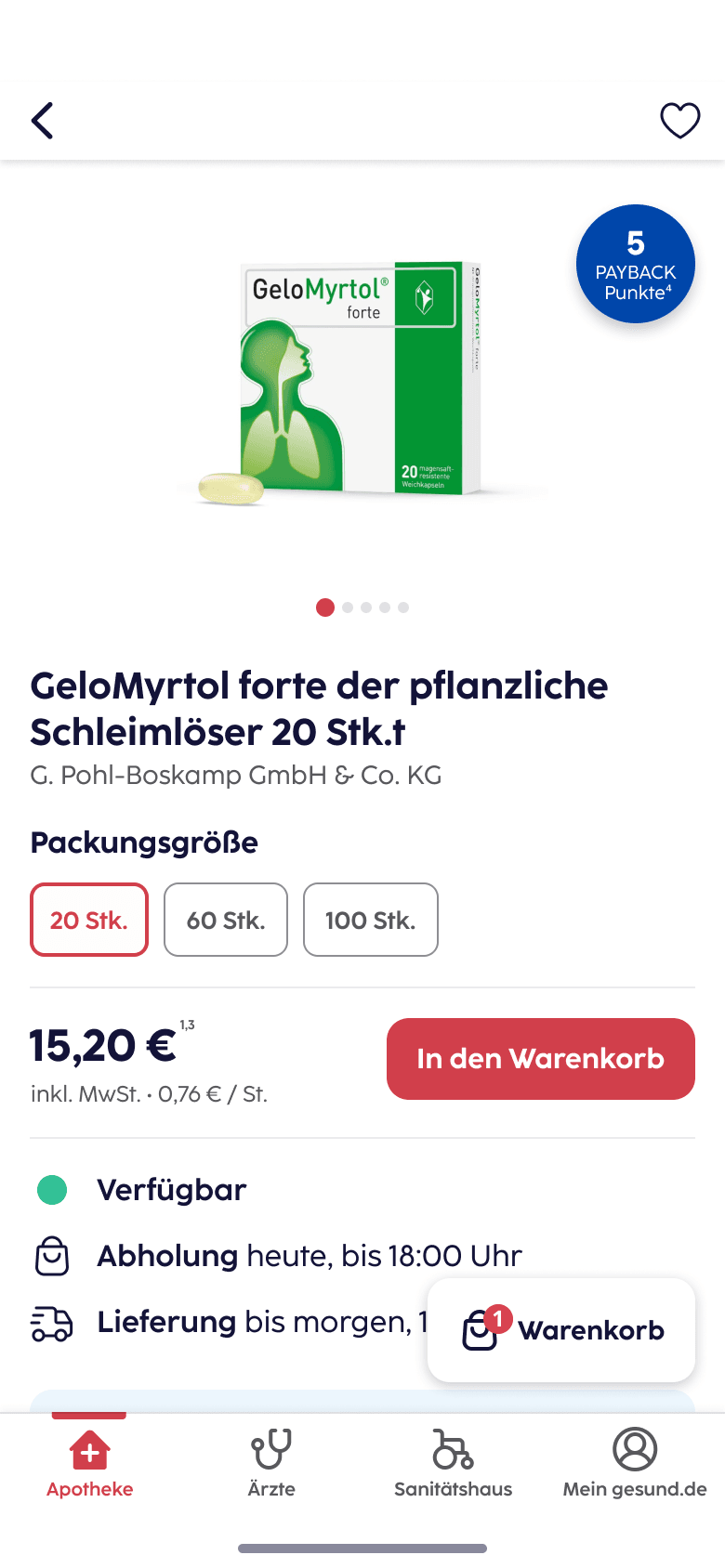The image size is (725, 1568).
Task: Tap In den Warenkorb button
Action: (540, 1059)
